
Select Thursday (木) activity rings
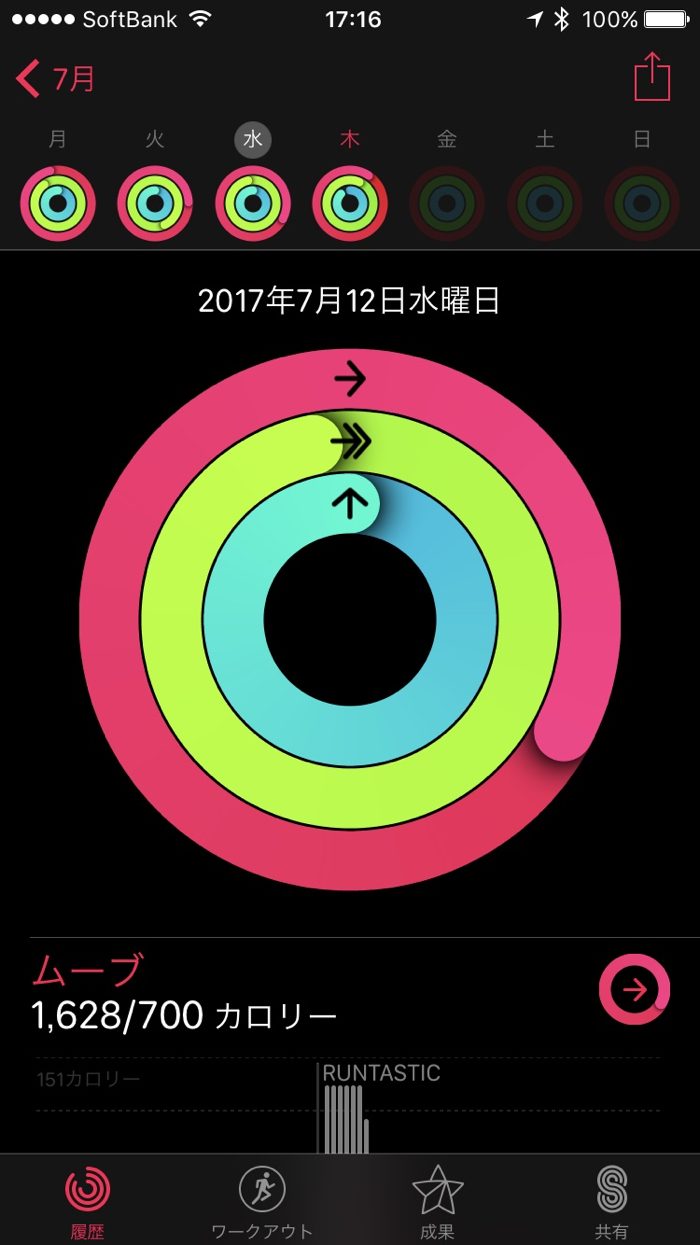coord(350,204)
